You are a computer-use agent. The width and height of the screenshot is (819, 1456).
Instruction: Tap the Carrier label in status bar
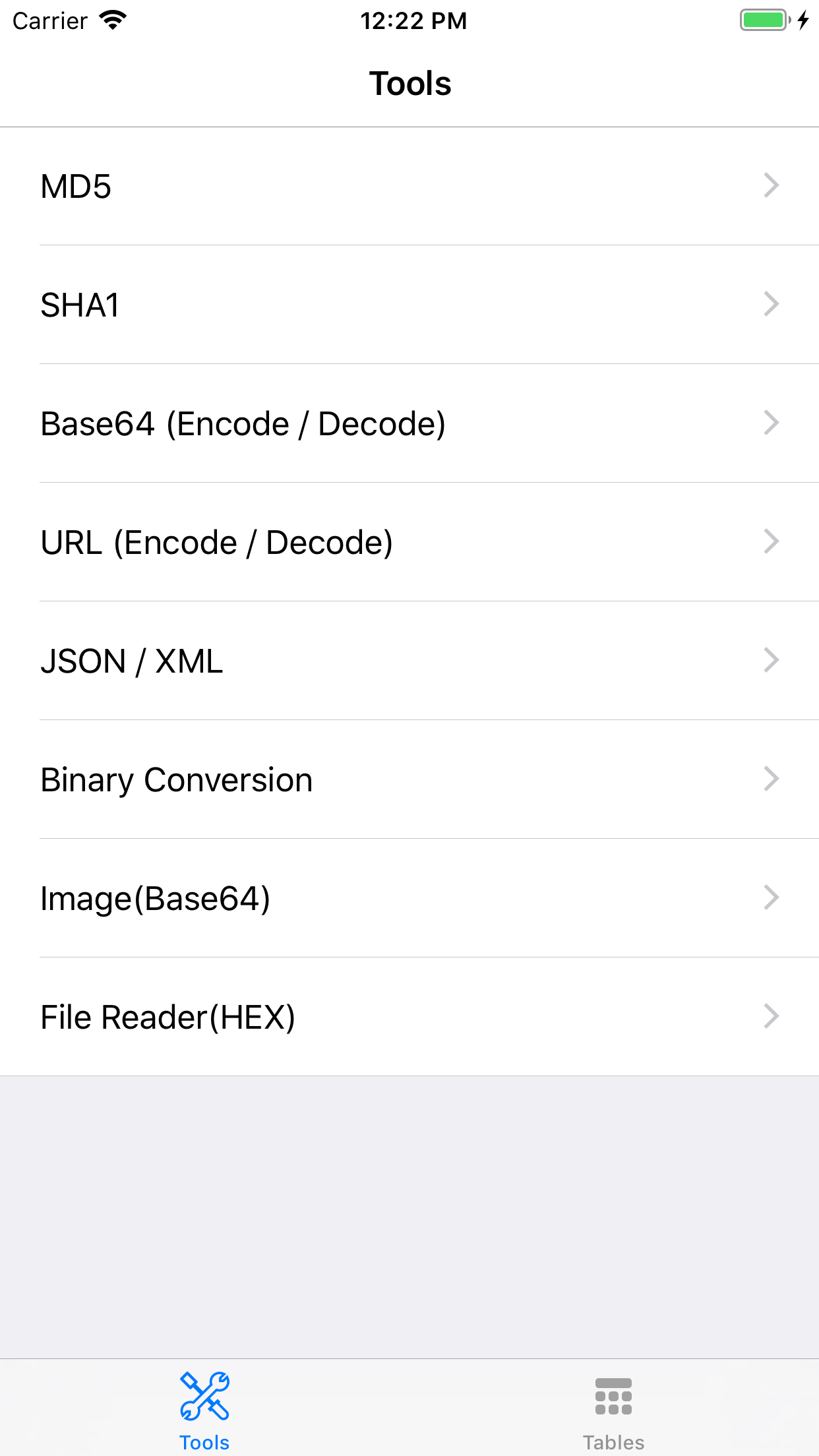(49, 20)
